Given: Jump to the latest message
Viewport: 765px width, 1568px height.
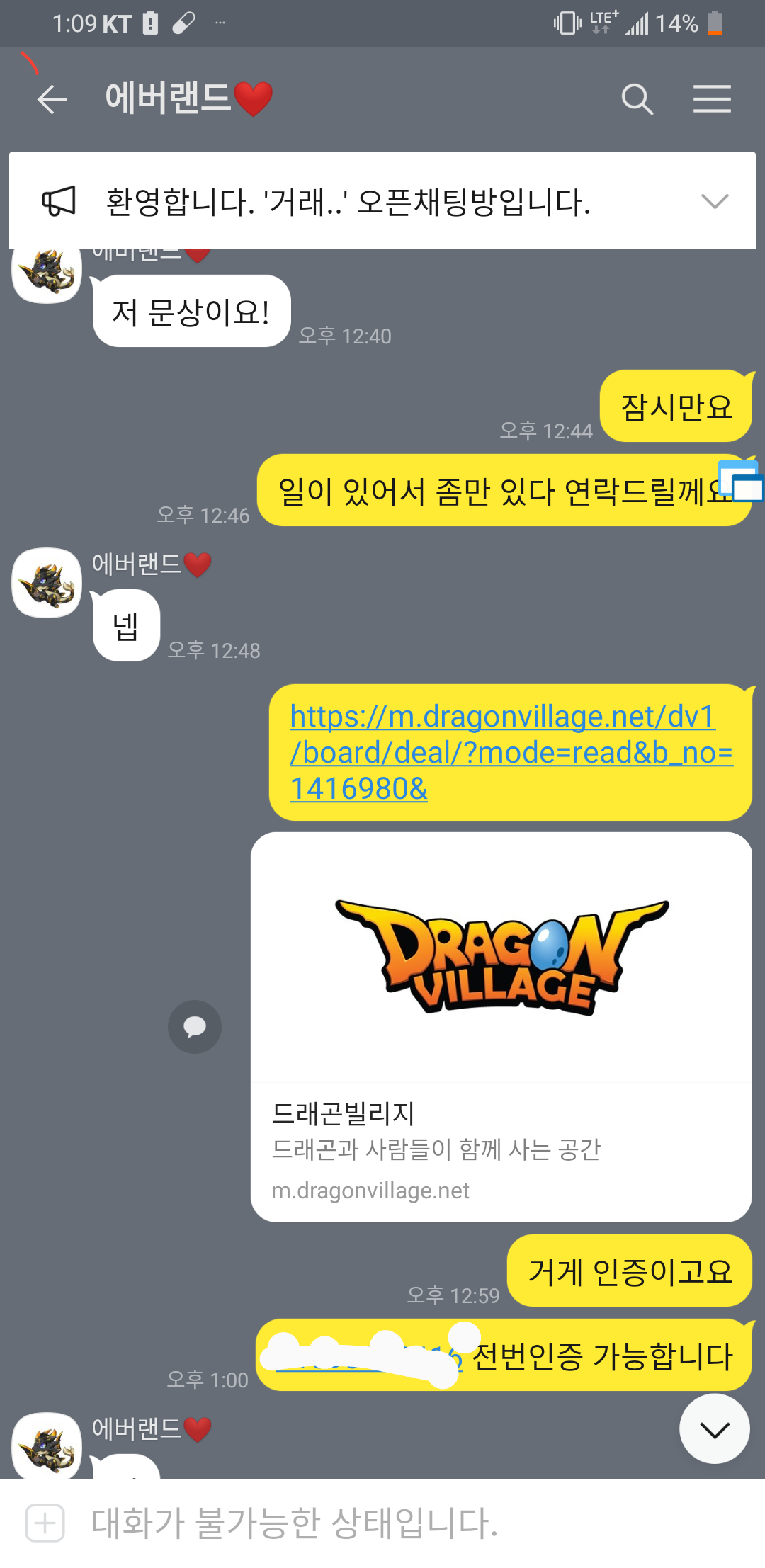Looking at the screenshot, I should click(714, 1429).
